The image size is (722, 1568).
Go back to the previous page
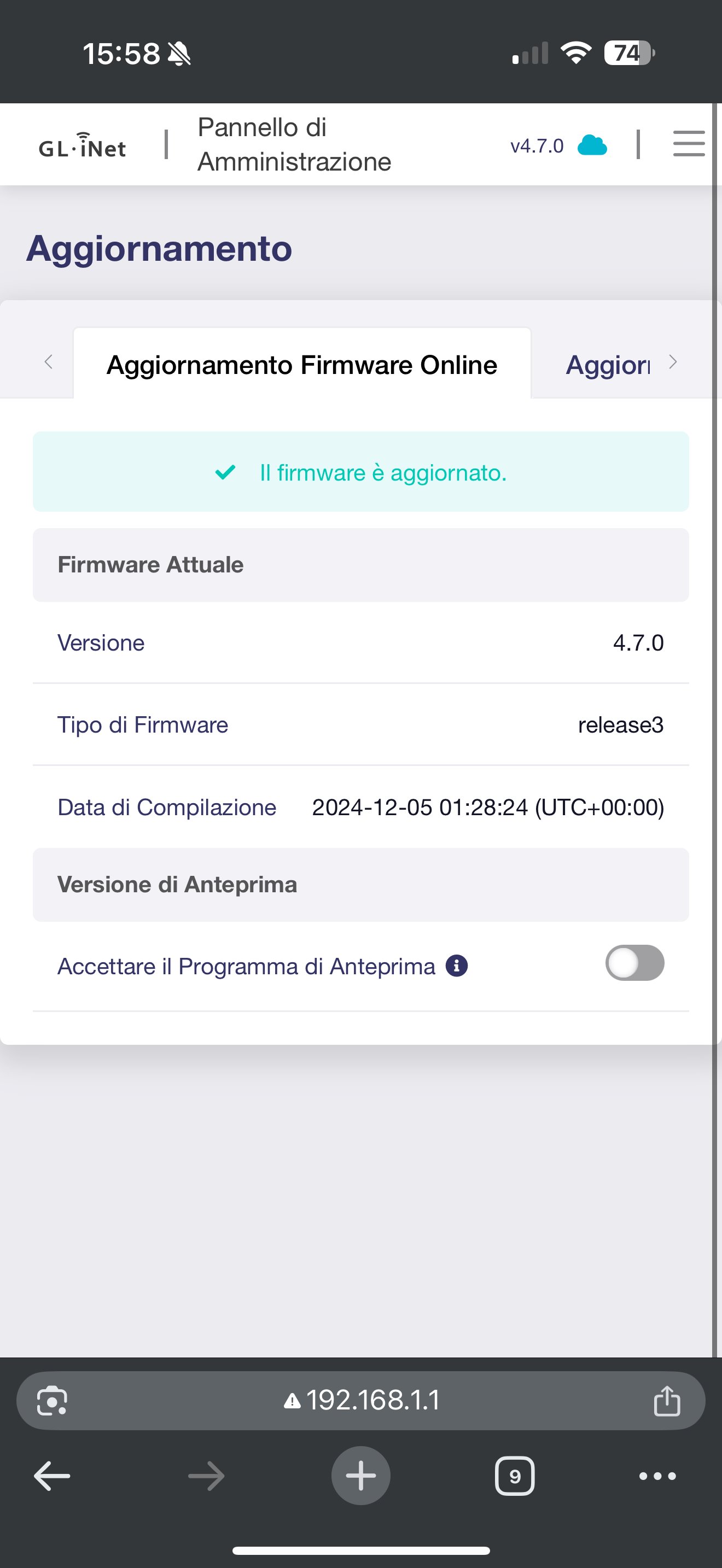[52, 1476]
